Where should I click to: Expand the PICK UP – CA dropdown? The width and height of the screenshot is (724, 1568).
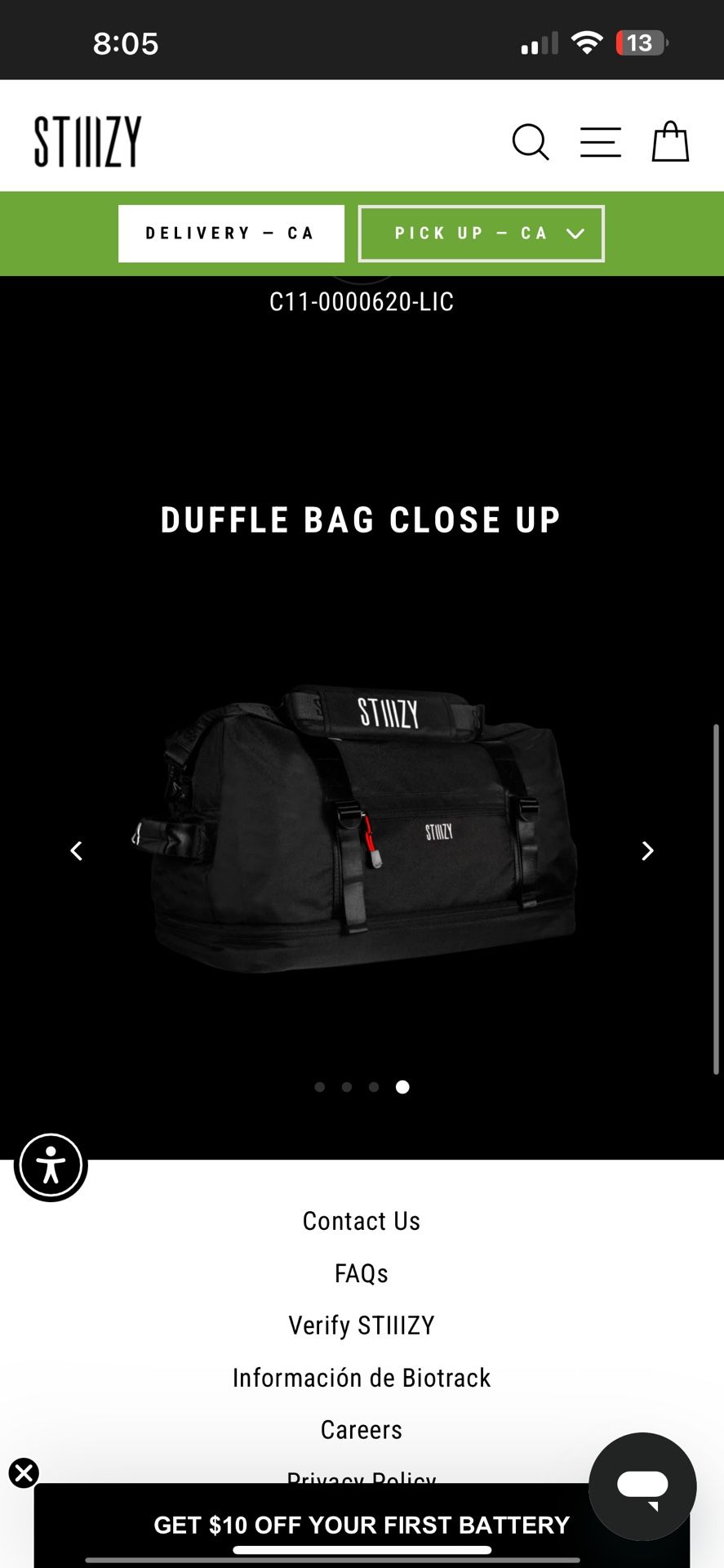point(481,233)
